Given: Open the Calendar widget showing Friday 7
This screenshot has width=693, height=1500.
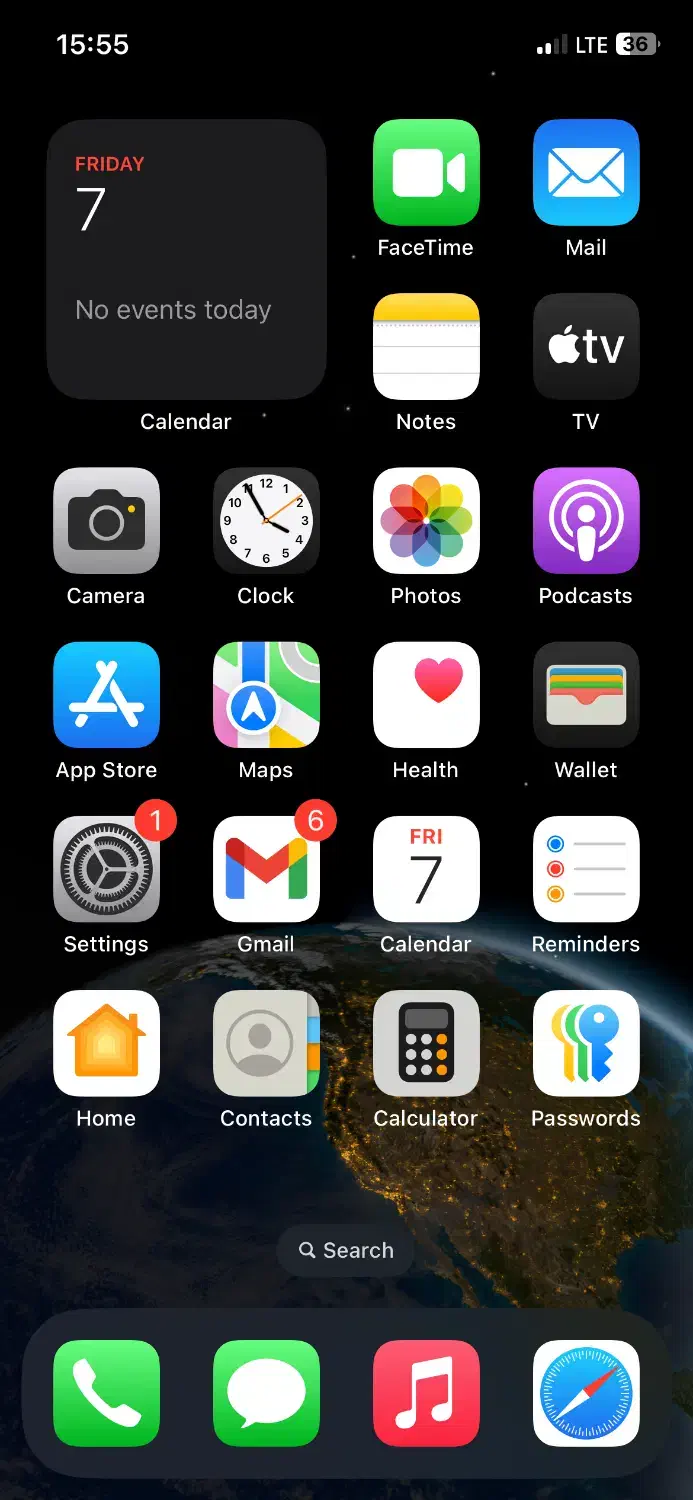Looking at the screenshot, I should 186,260.
